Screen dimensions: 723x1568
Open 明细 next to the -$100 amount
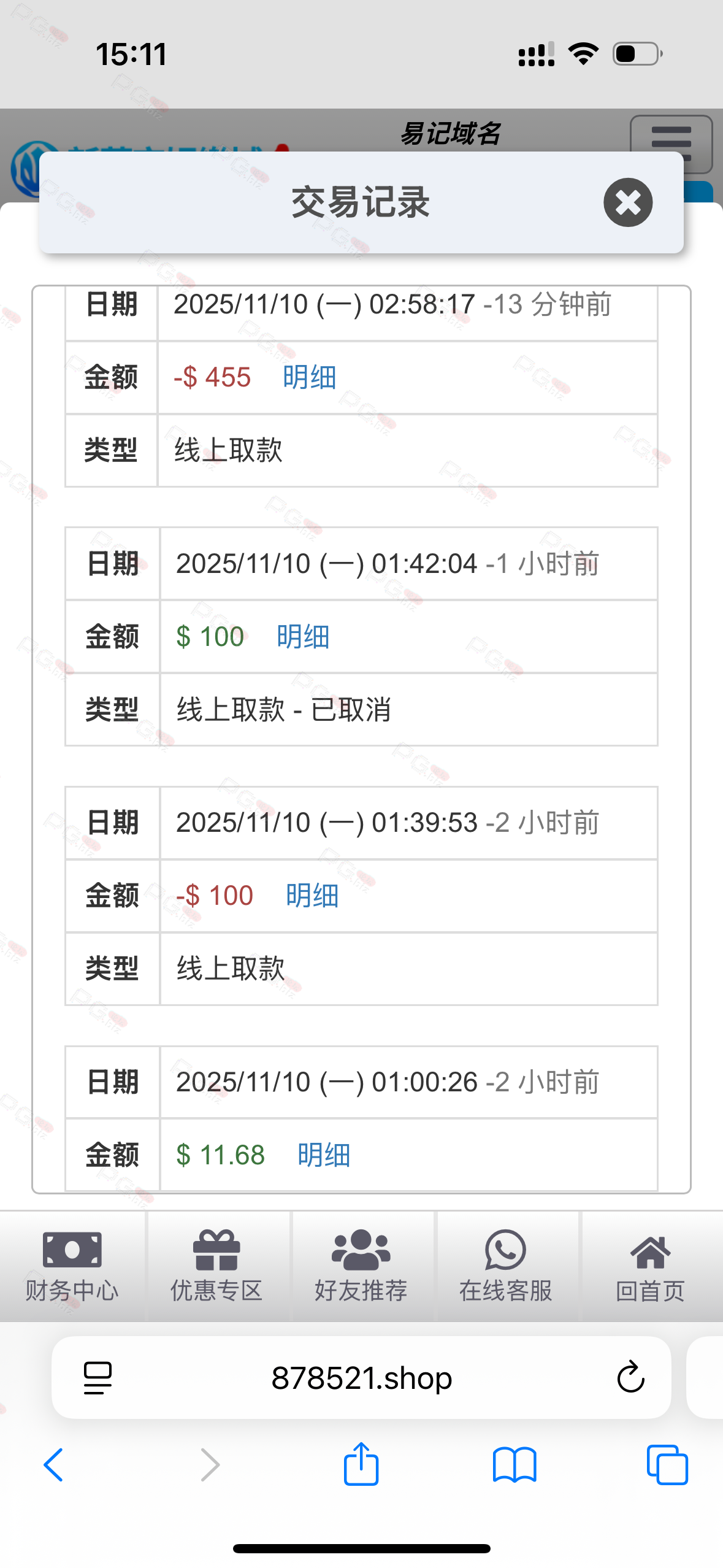312,896
